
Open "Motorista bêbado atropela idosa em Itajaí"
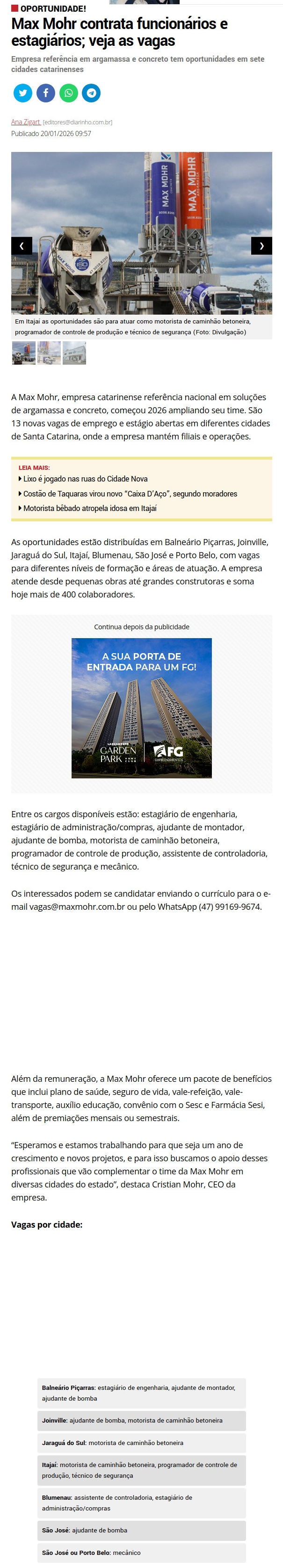(89, 508)
